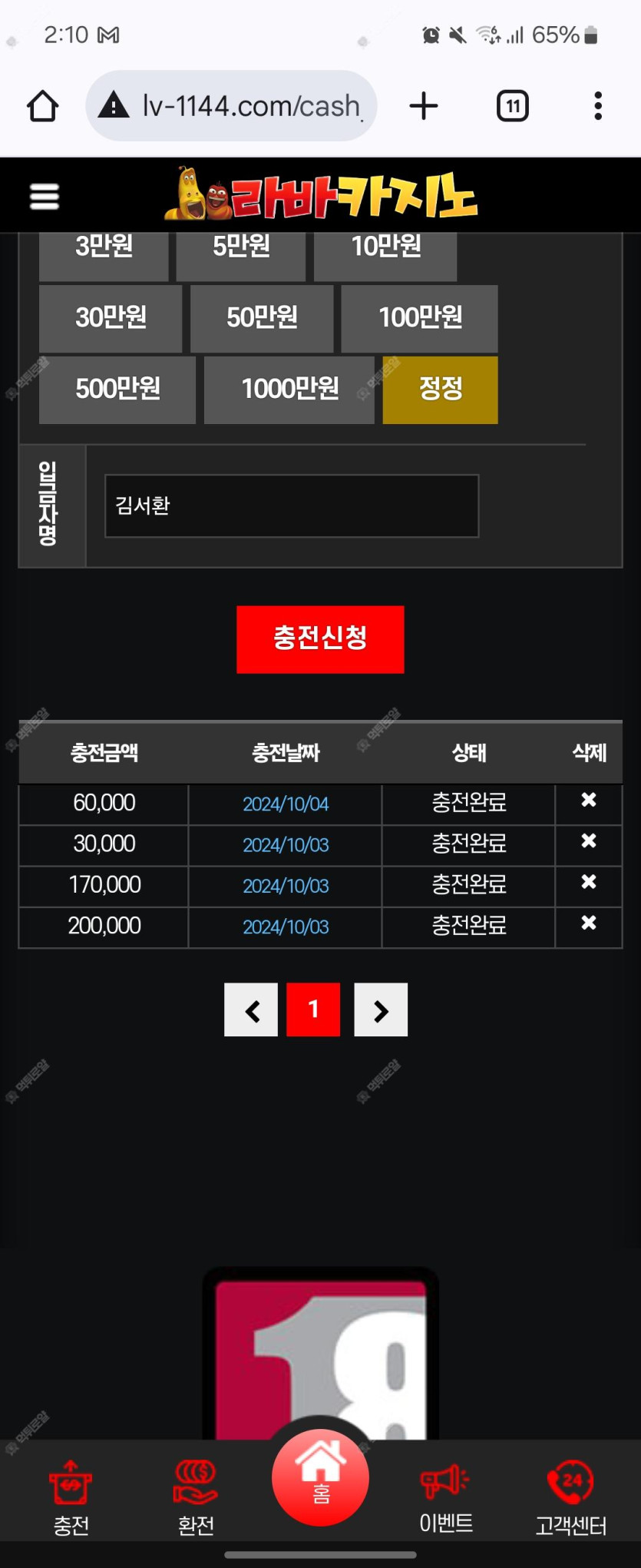Go to the next page of records
The image size is (641, 1568).
coord(381,1010)
